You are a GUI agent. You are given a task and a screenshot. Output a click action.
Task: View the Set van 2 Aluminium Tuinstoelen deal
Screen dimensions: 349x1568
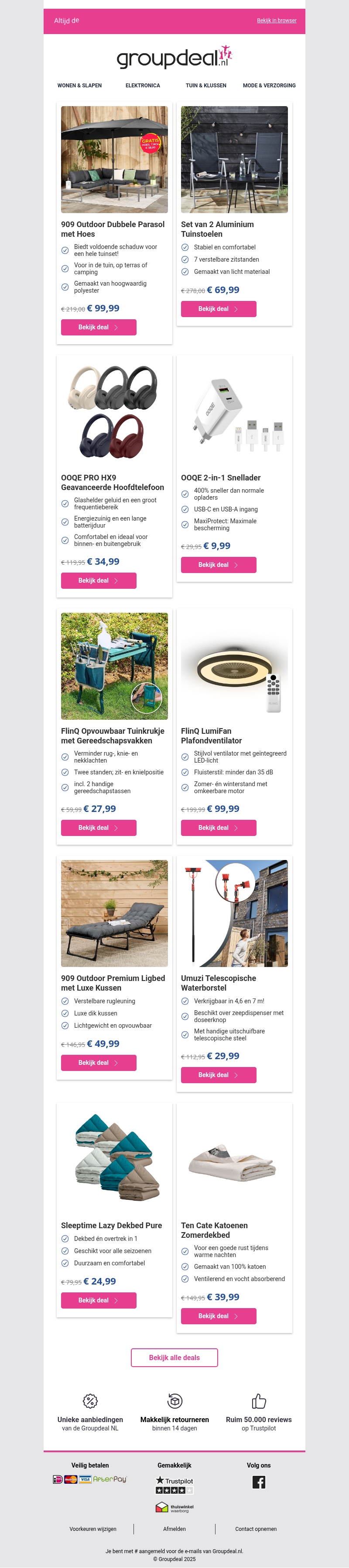(218, 309)
